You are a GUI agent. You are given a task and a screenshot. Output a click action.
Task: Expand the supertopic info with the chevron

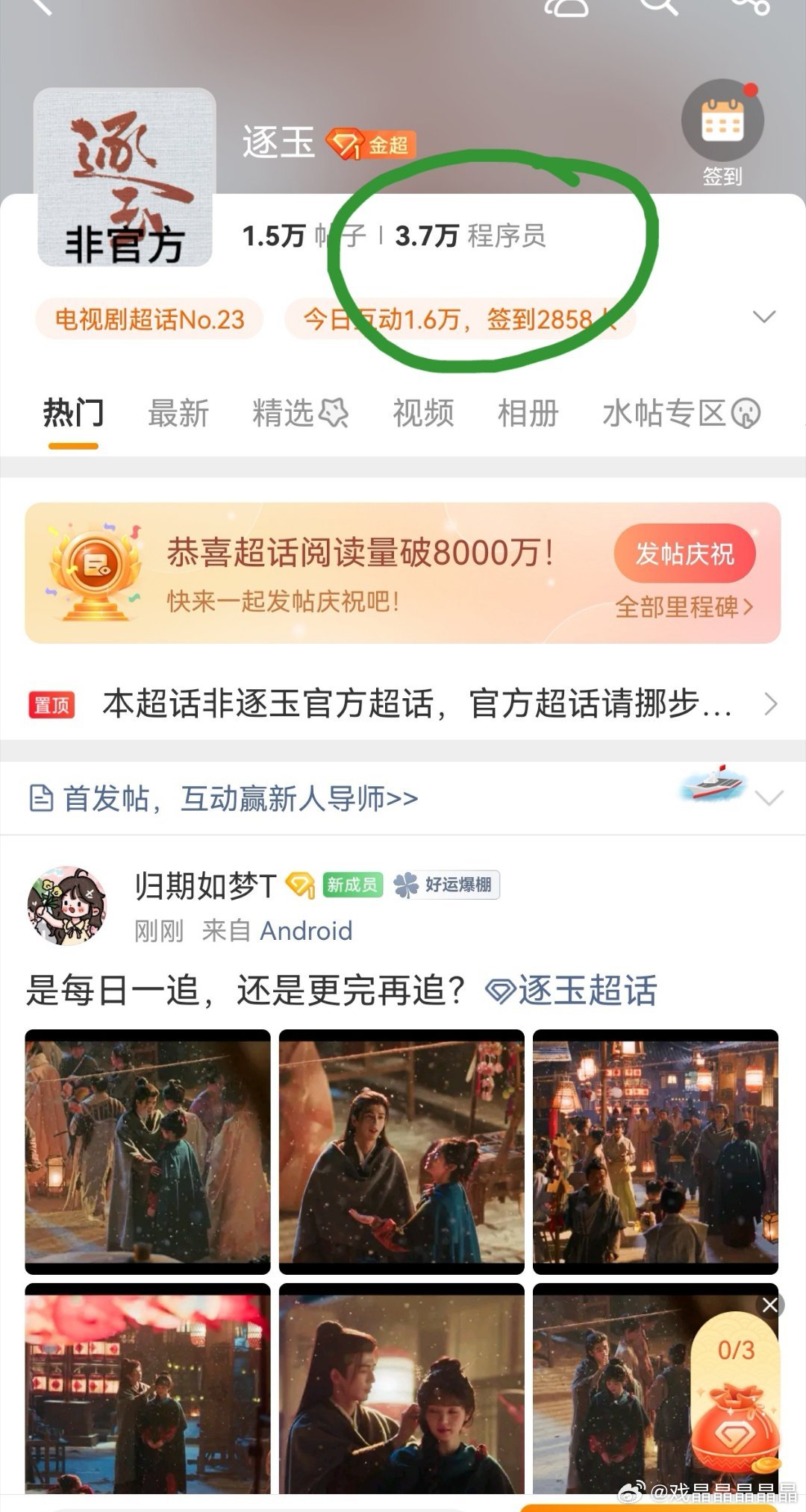coord(763,317)
